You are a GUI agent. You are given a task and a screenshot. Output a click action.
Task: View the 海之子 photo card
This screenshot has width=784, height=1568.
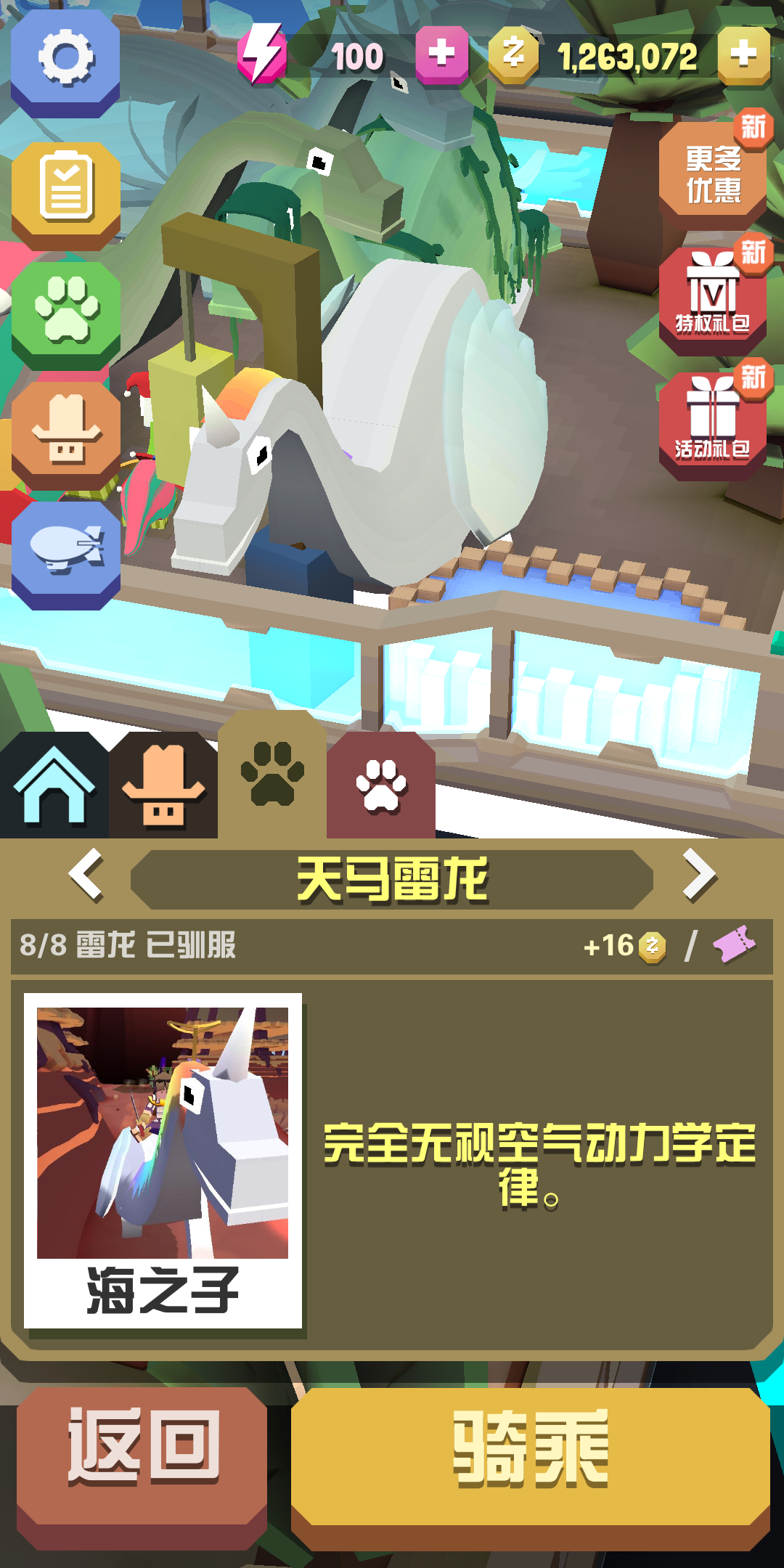pyautogui.click(x=163, y=1160)
